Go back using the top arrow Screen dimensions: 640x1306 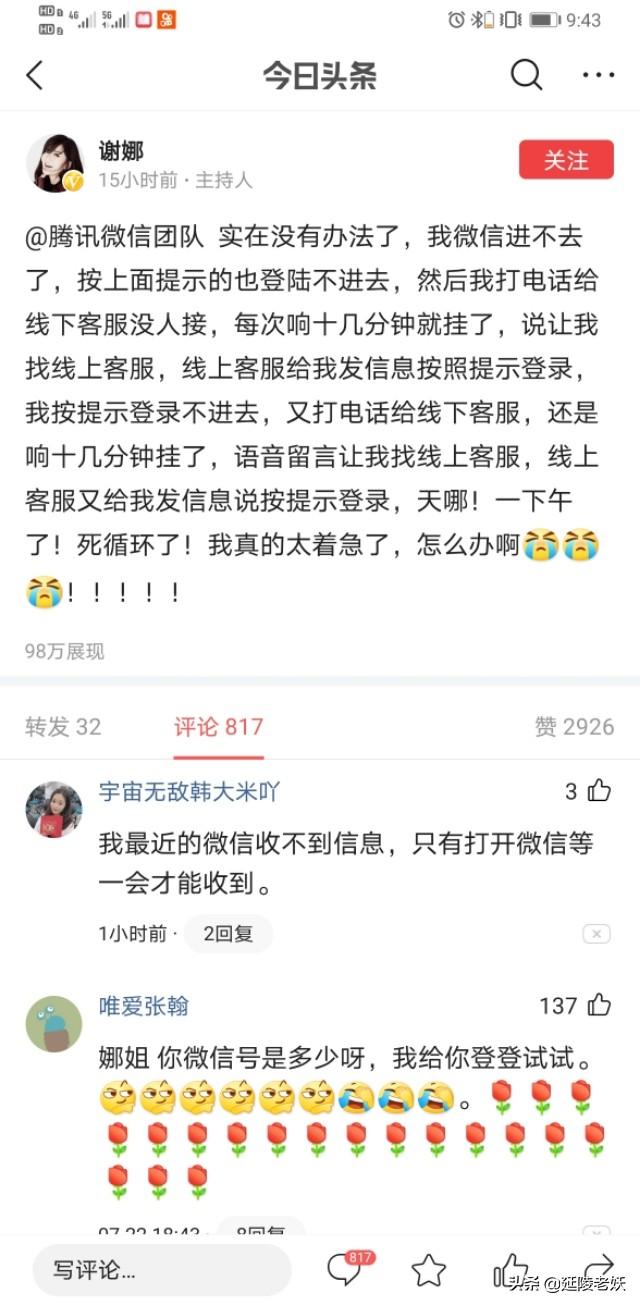click(x=35, y=76)
